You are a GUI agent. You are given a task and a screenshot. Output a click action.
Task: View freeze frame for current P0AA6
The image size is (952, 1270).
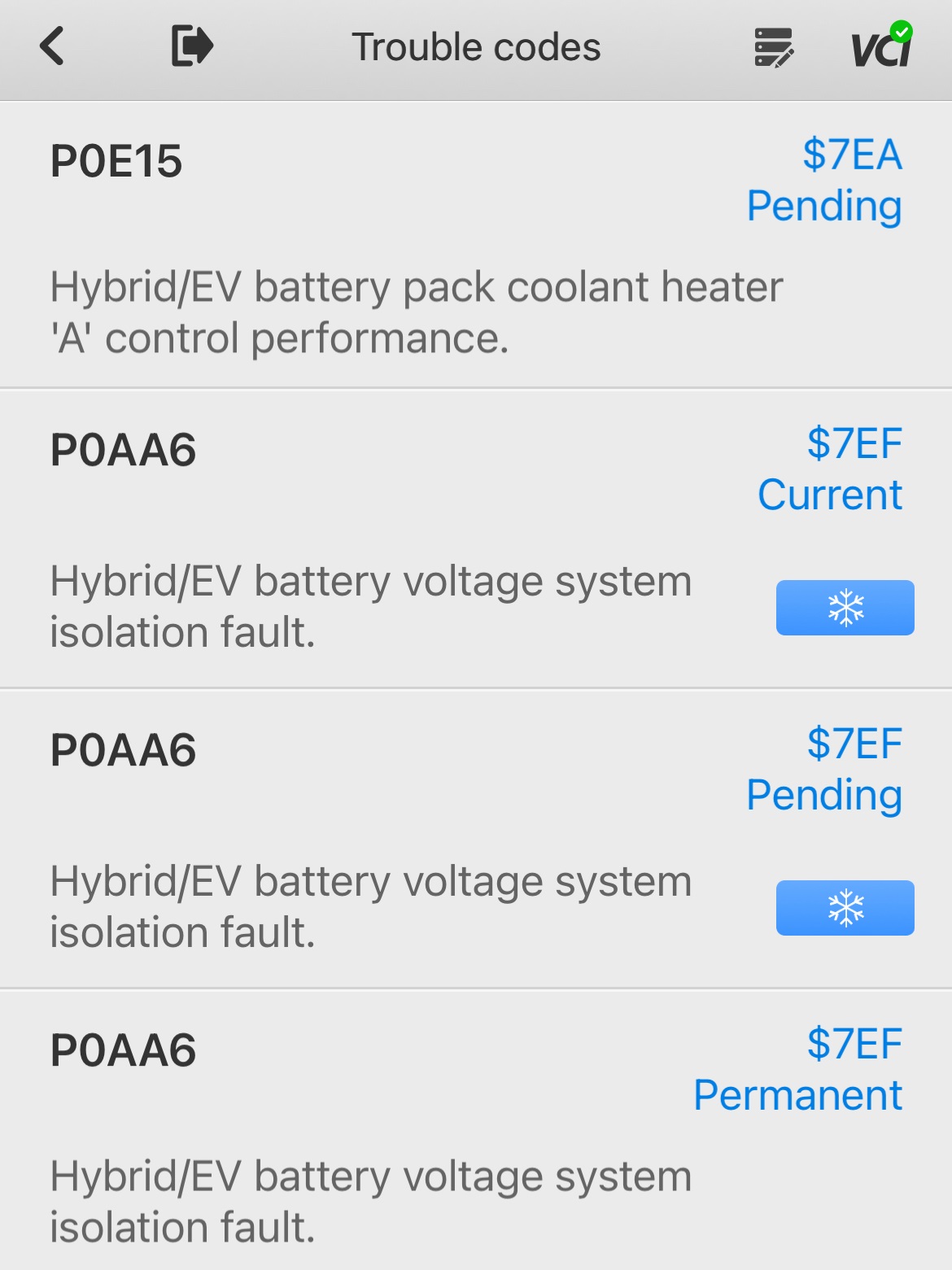[845, 608]
